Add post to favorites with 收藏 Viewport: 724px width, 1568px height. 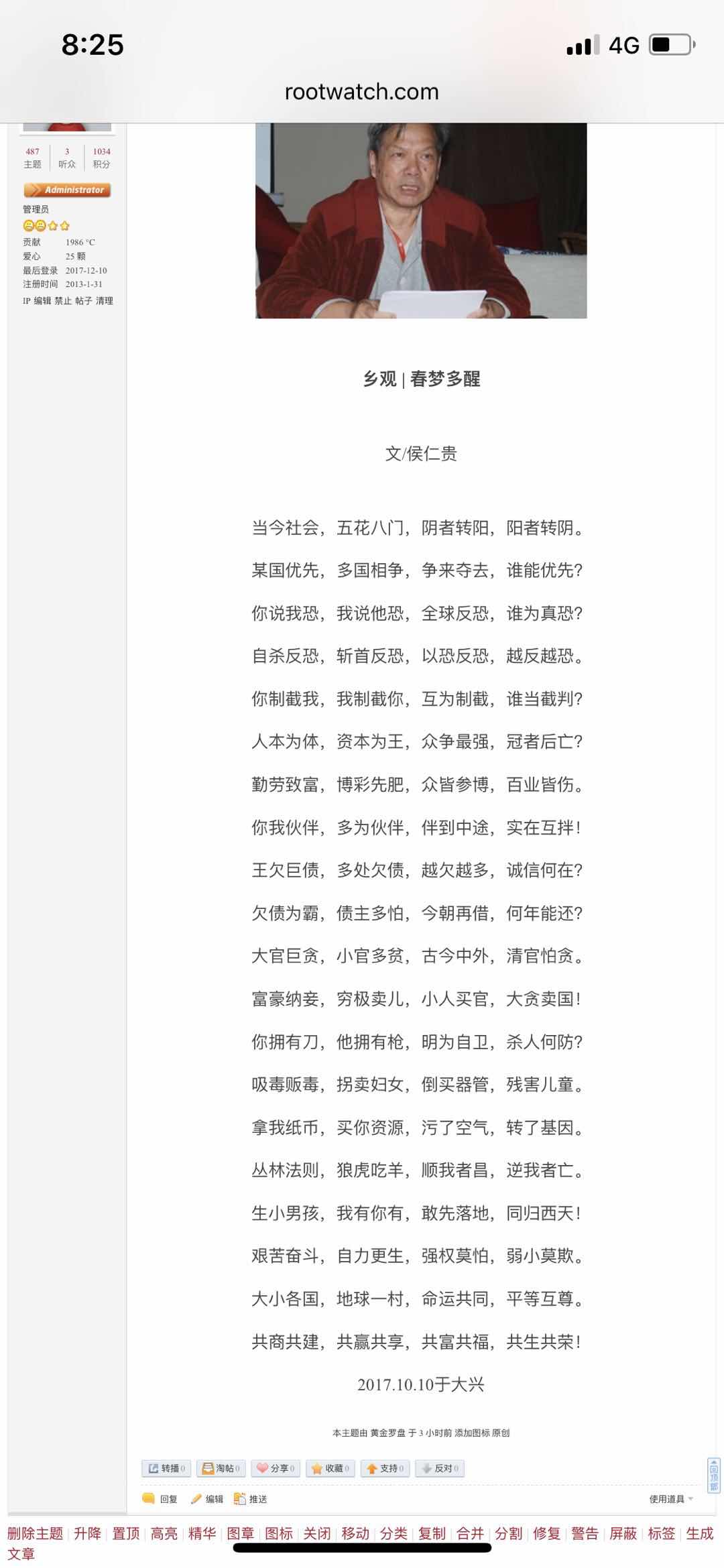point(331,1468)
